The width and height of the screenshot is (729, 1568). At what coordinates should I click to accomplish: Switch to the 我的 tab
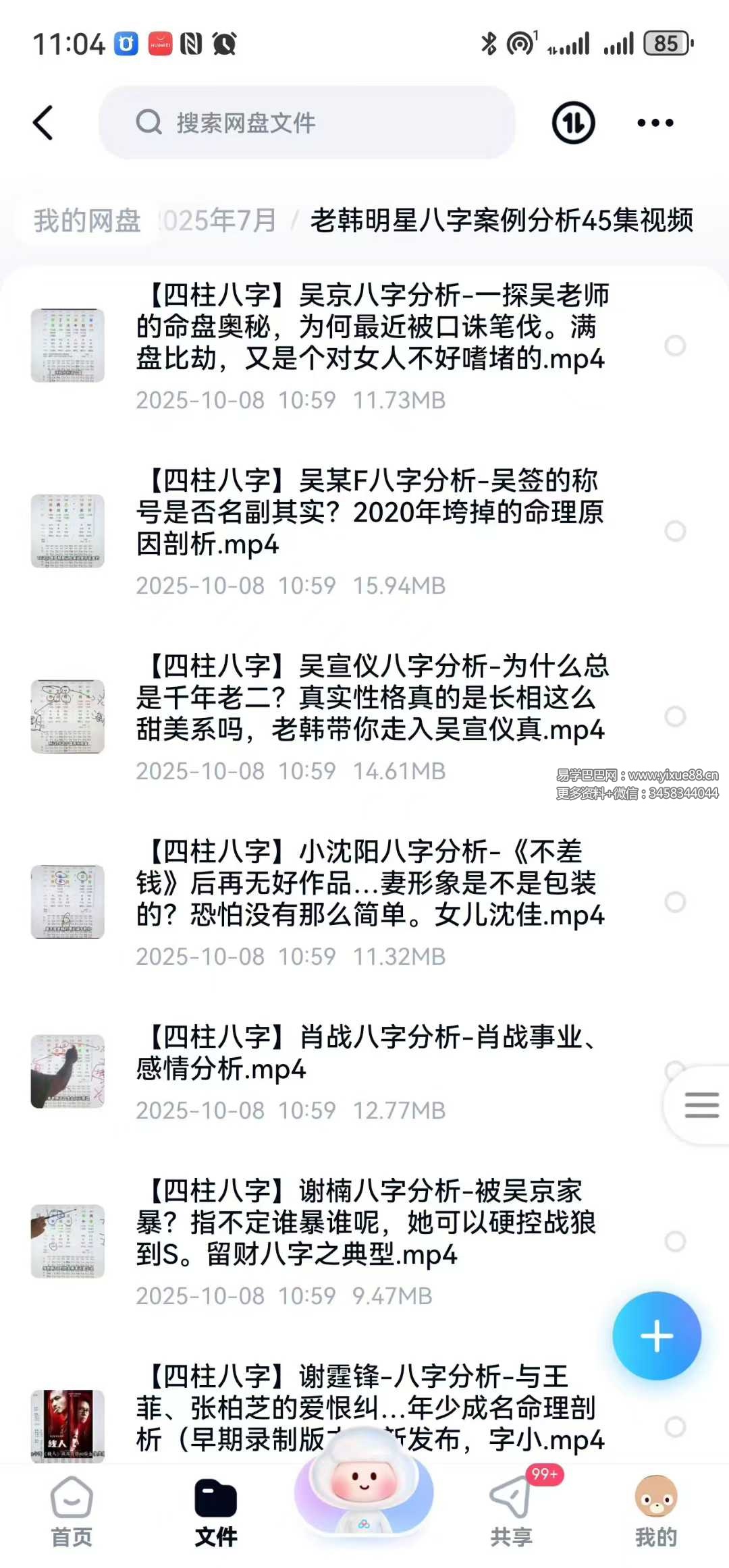[x=655, y=1511]
